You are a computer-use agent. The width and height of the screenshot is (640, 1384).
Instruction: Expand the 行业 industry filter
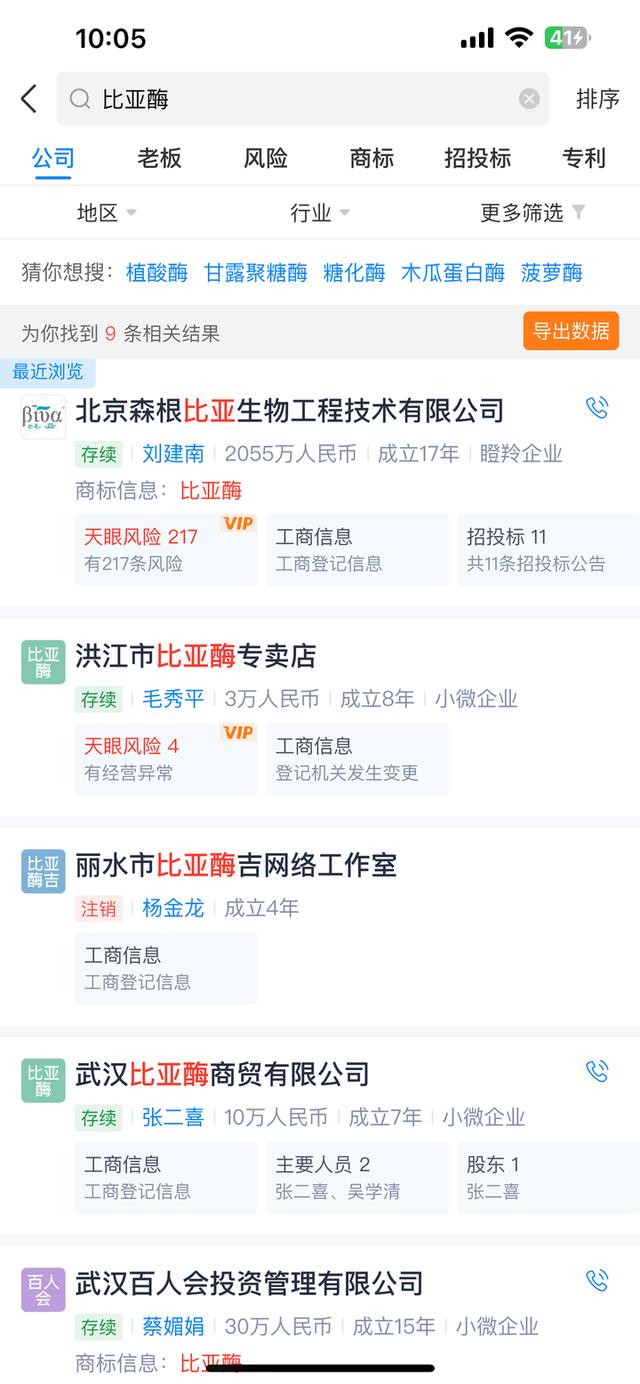[320, 213]
